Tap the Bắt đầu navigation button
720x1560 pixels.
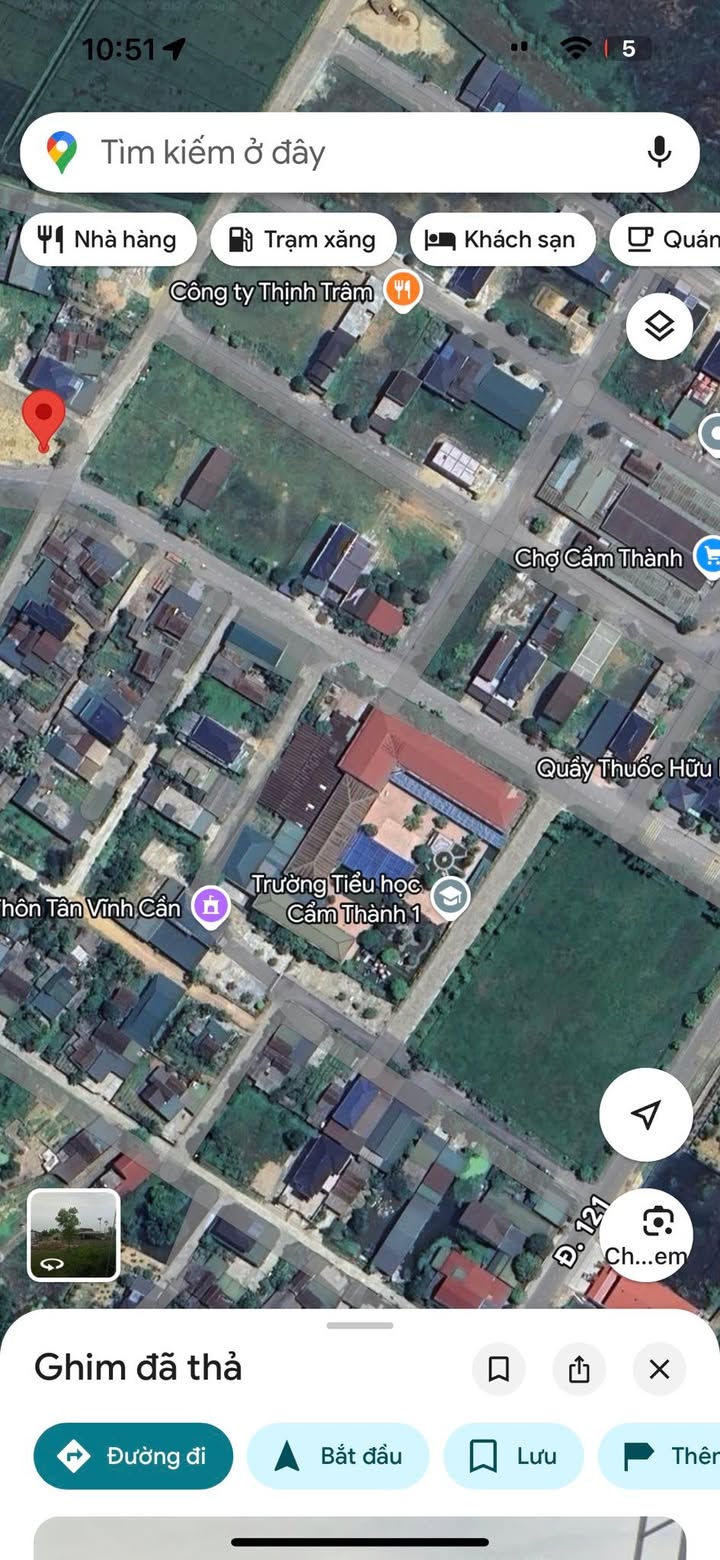click(x=338, y=1456)
